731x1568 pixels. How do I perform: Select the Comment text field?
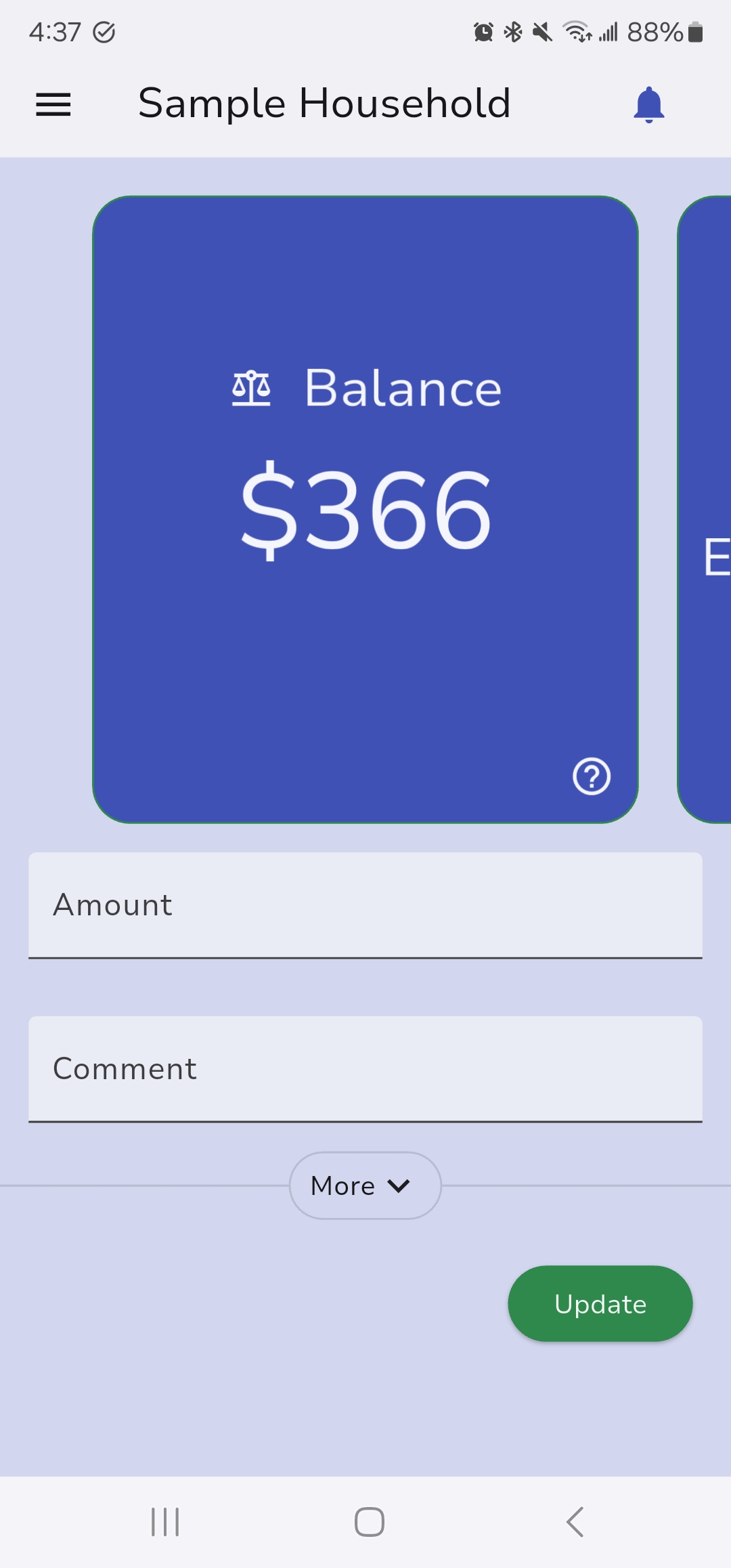click(365, 1068)
